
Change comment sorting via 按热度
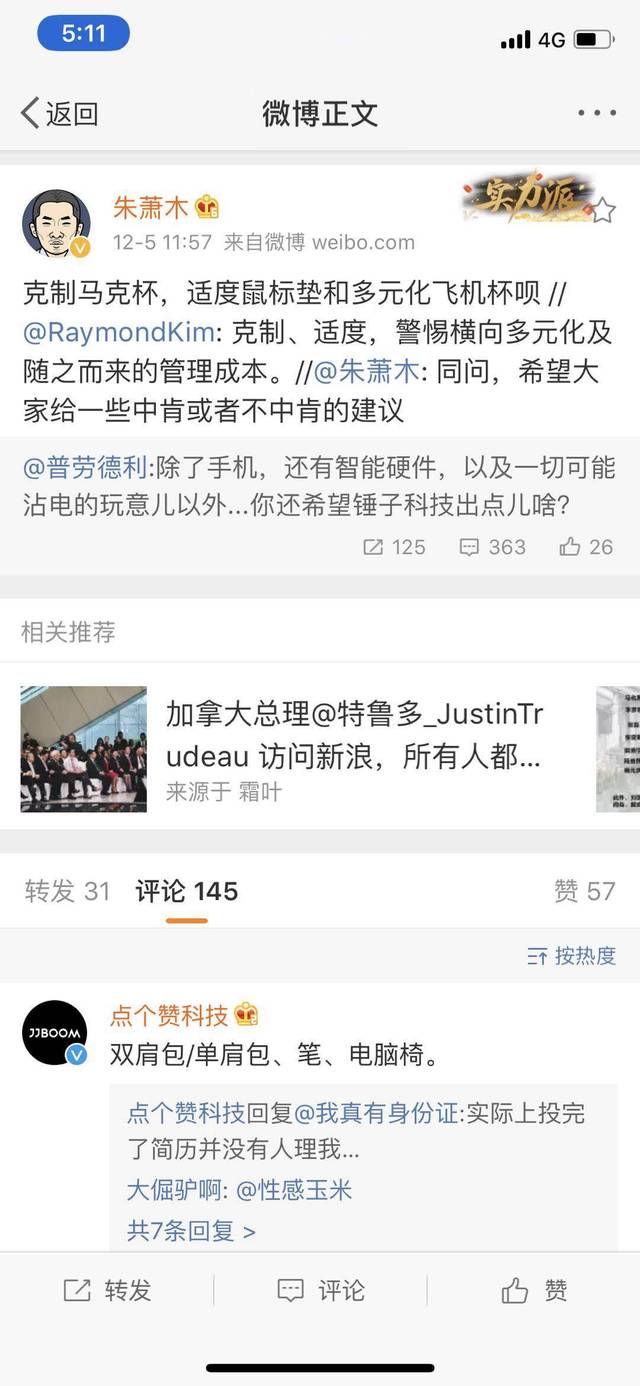[572, 956]
